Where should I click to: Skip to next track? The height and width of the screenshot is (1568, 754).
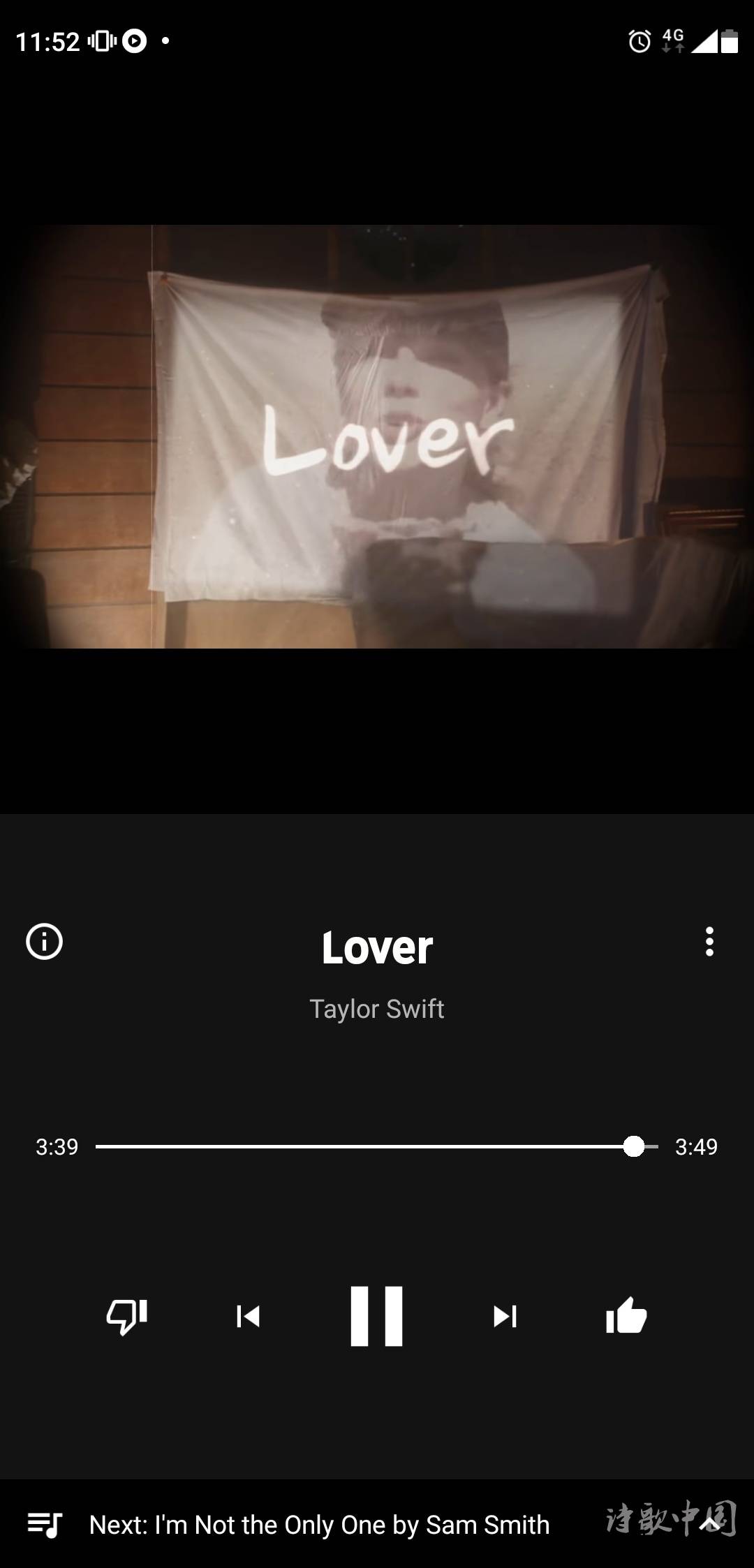coord(505,1316)
